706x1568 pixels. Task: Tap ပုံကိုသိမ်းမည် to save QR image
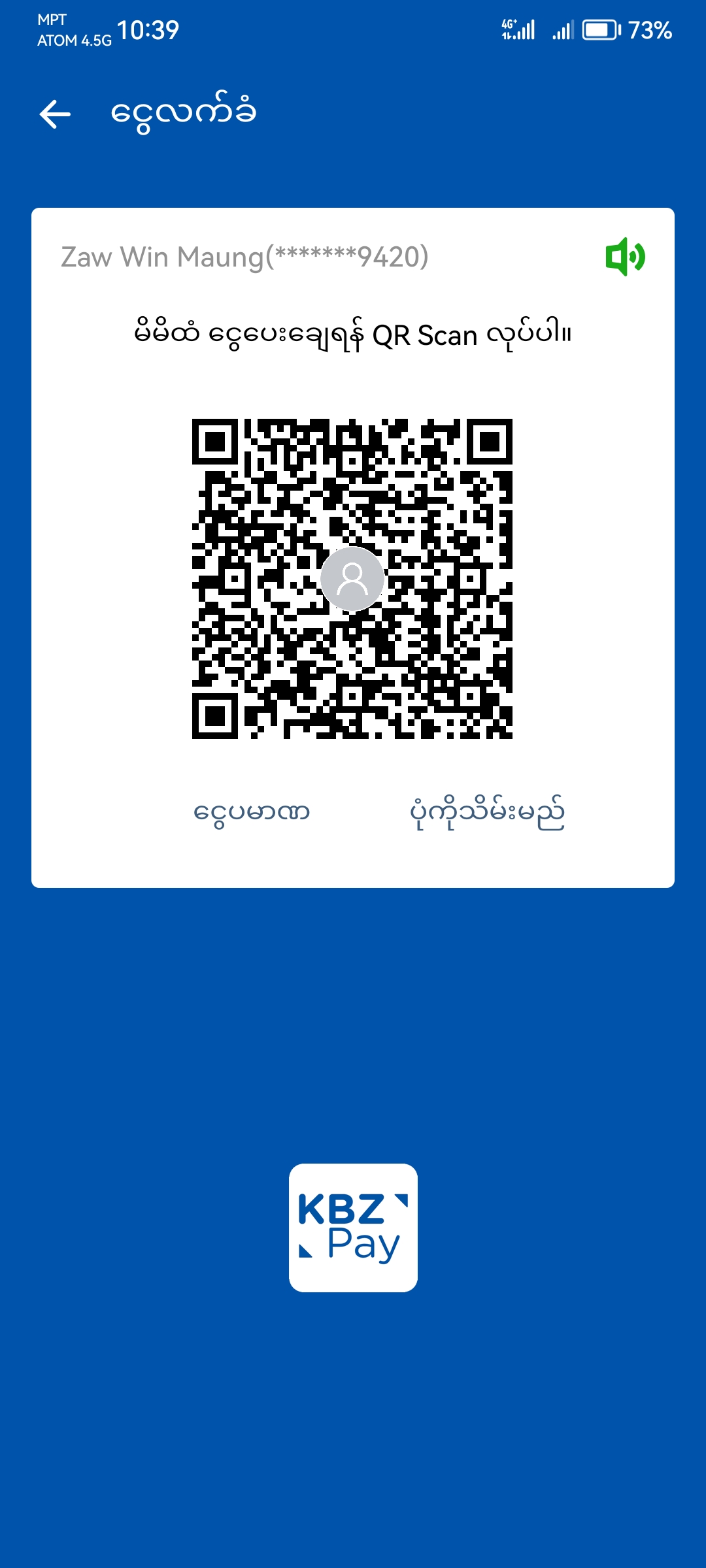point(487,813)
